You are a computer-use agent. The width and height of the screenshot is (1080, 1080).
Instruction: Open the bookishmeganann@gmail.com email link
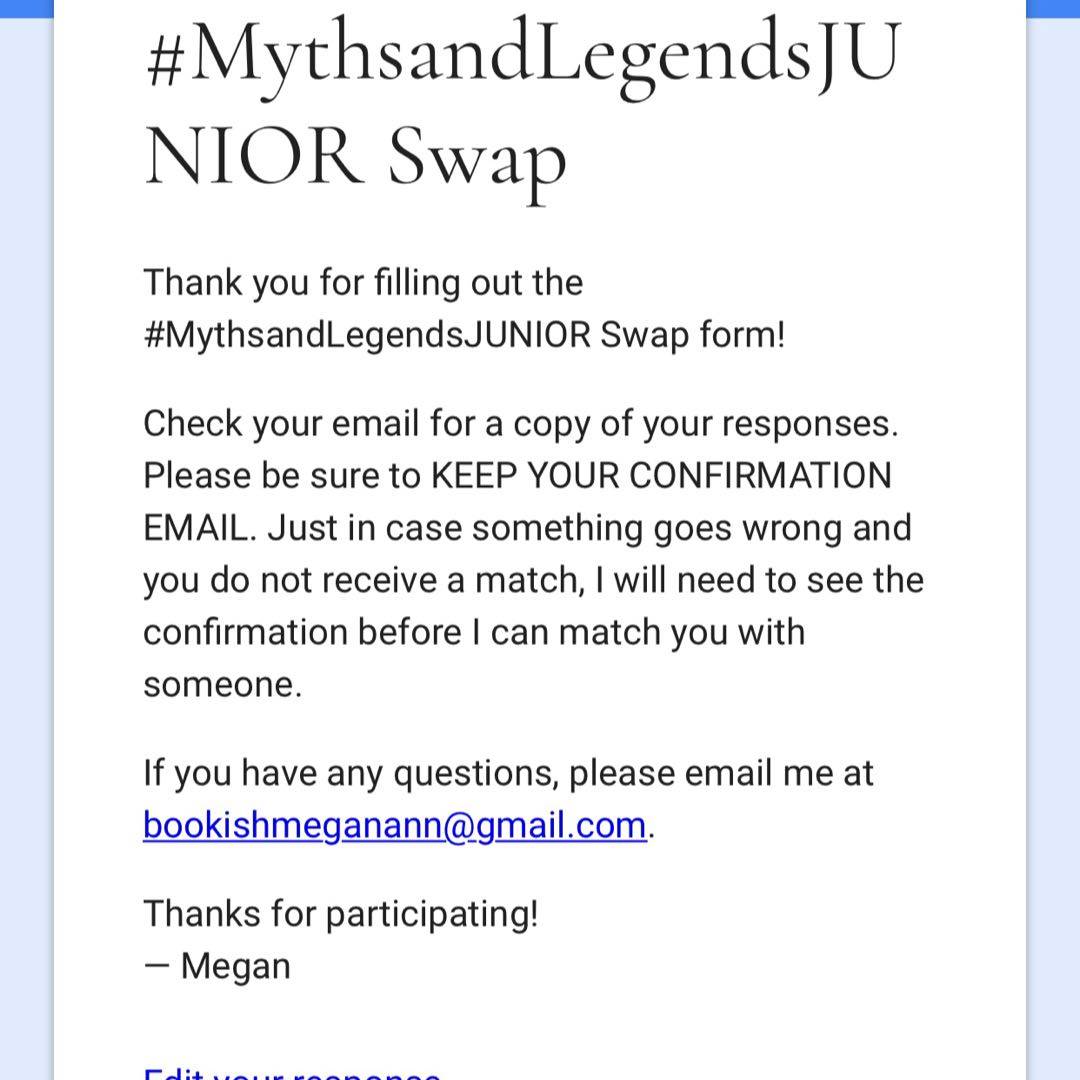click(x=394, y=826)
